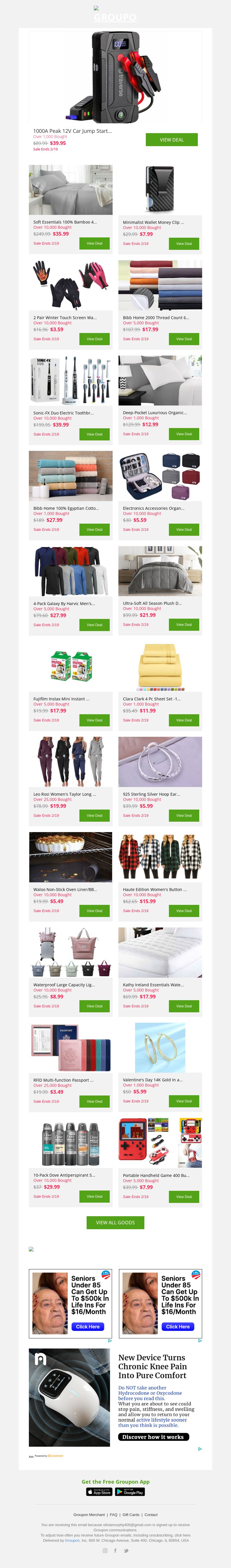231x1568 pixels.
Task: Open the Waloo Non-Stick Oven Liner image
Action: (x=70, y=856)
